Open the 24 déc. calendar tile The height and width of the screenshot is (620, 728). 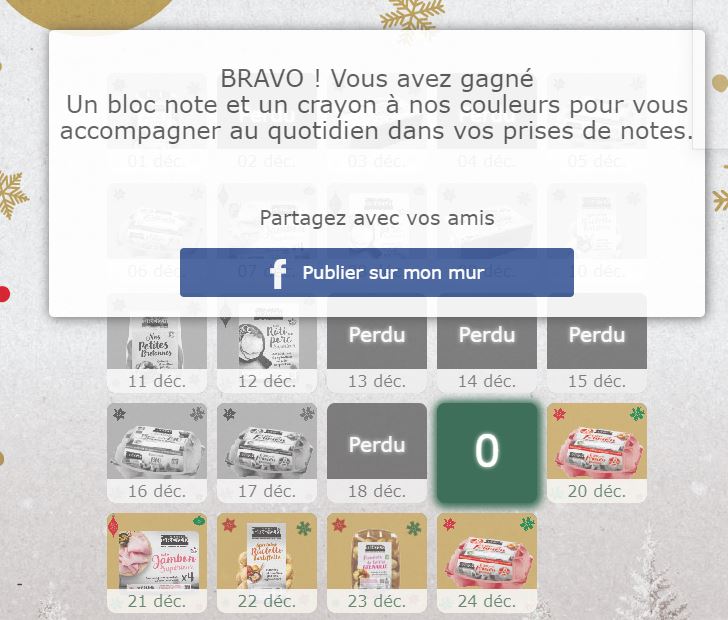coord(487,560)
